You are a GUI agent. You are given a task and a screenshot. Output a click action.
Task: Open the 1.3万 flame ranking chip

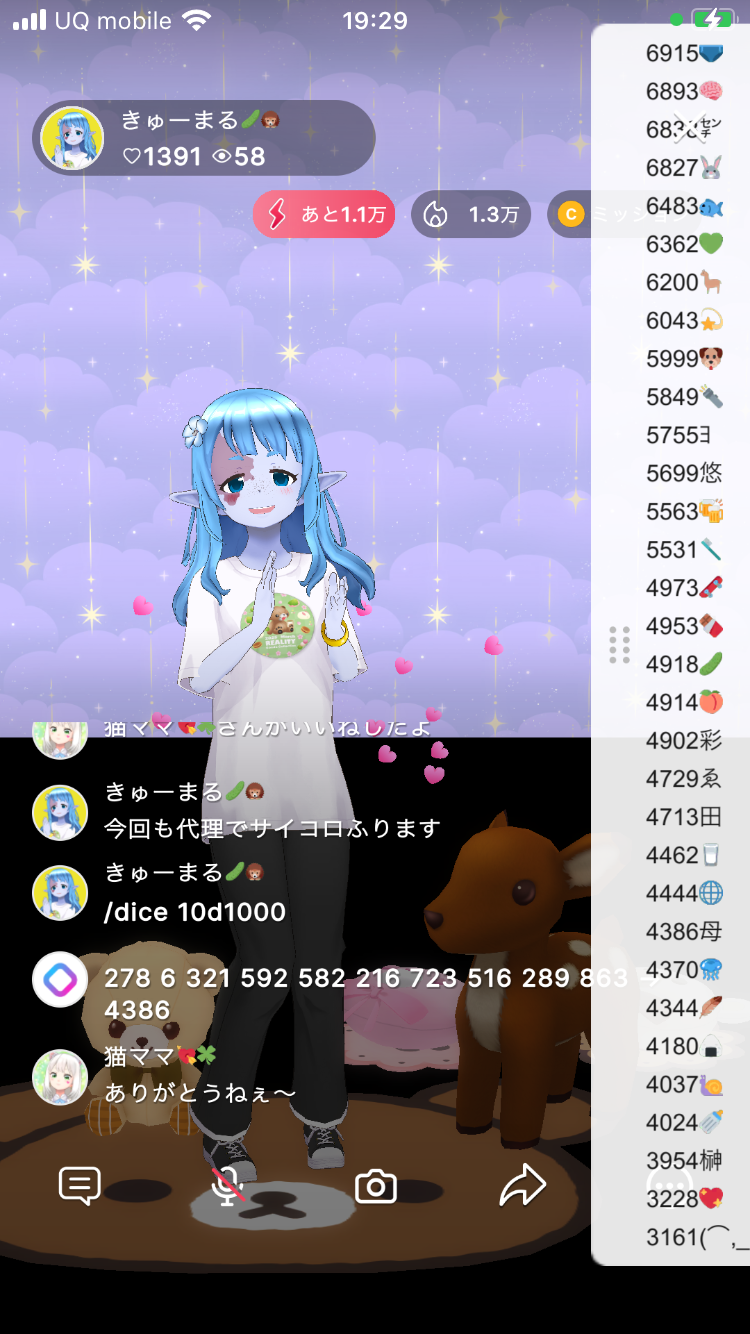coord(471,214)
